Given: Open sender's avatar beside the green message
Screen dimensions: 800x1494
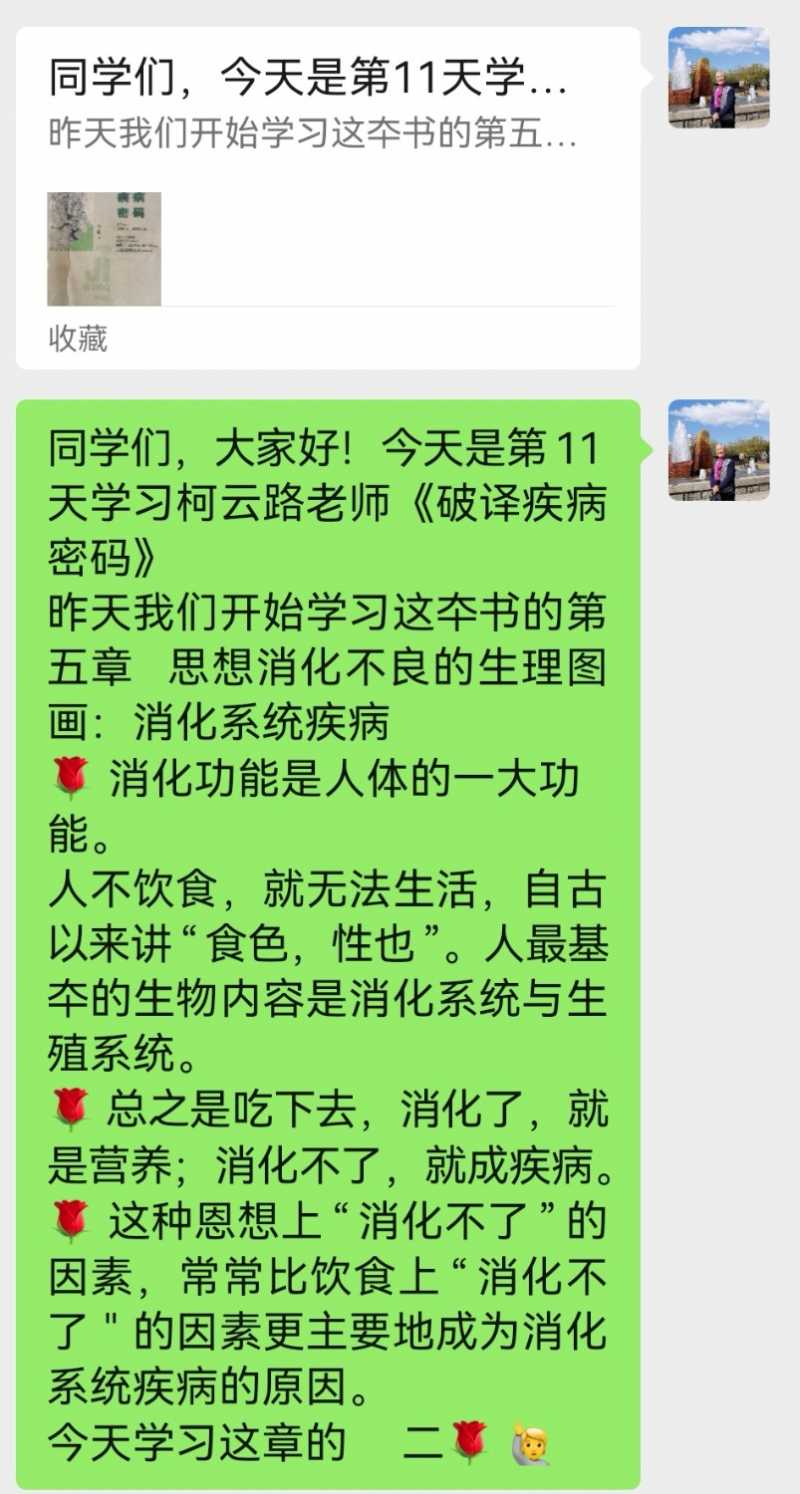Looking at the screenshot, I should coord(718,450).
